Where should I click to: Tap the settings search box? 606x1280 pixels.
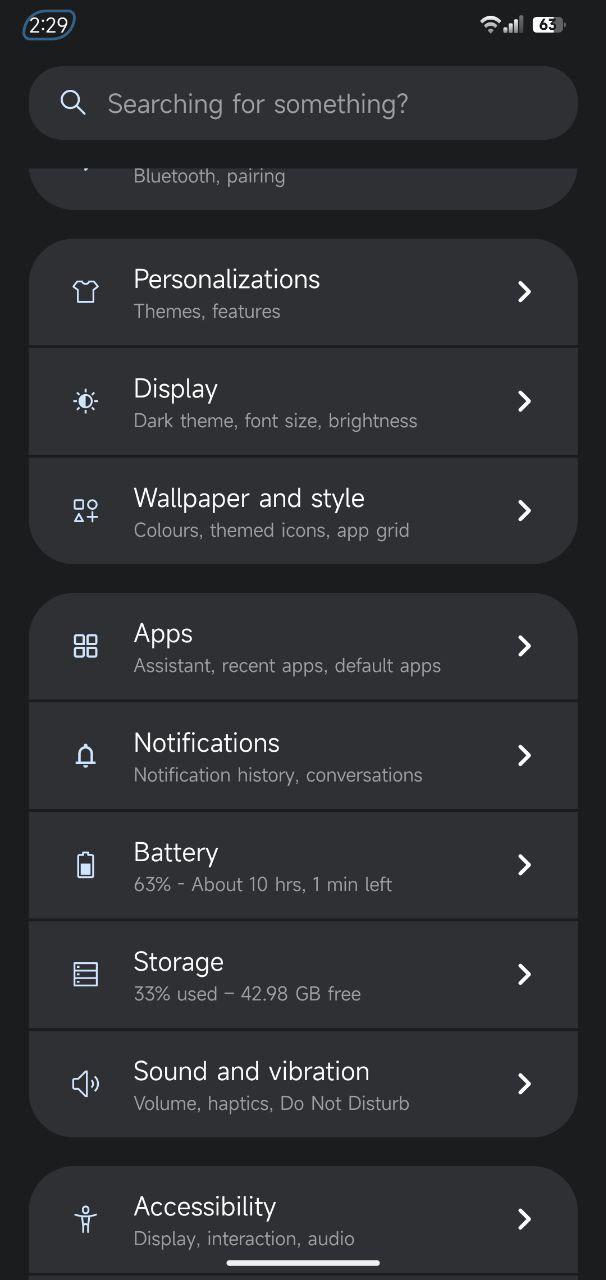(x=303, y=103)
